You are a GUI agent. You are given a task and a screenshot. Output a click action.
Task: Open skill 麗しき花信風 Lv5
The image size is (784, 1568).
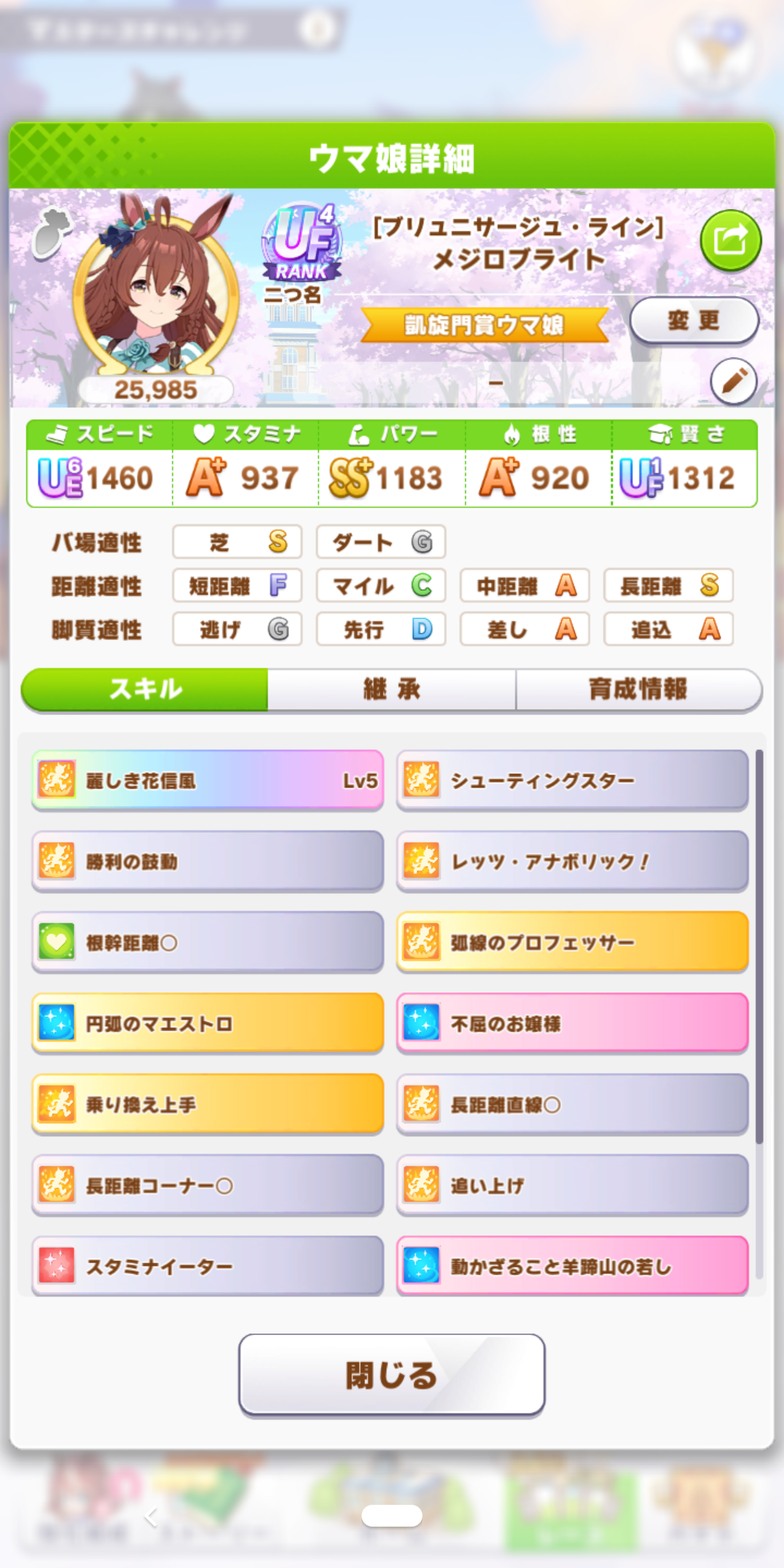click(x=208, y=780)
